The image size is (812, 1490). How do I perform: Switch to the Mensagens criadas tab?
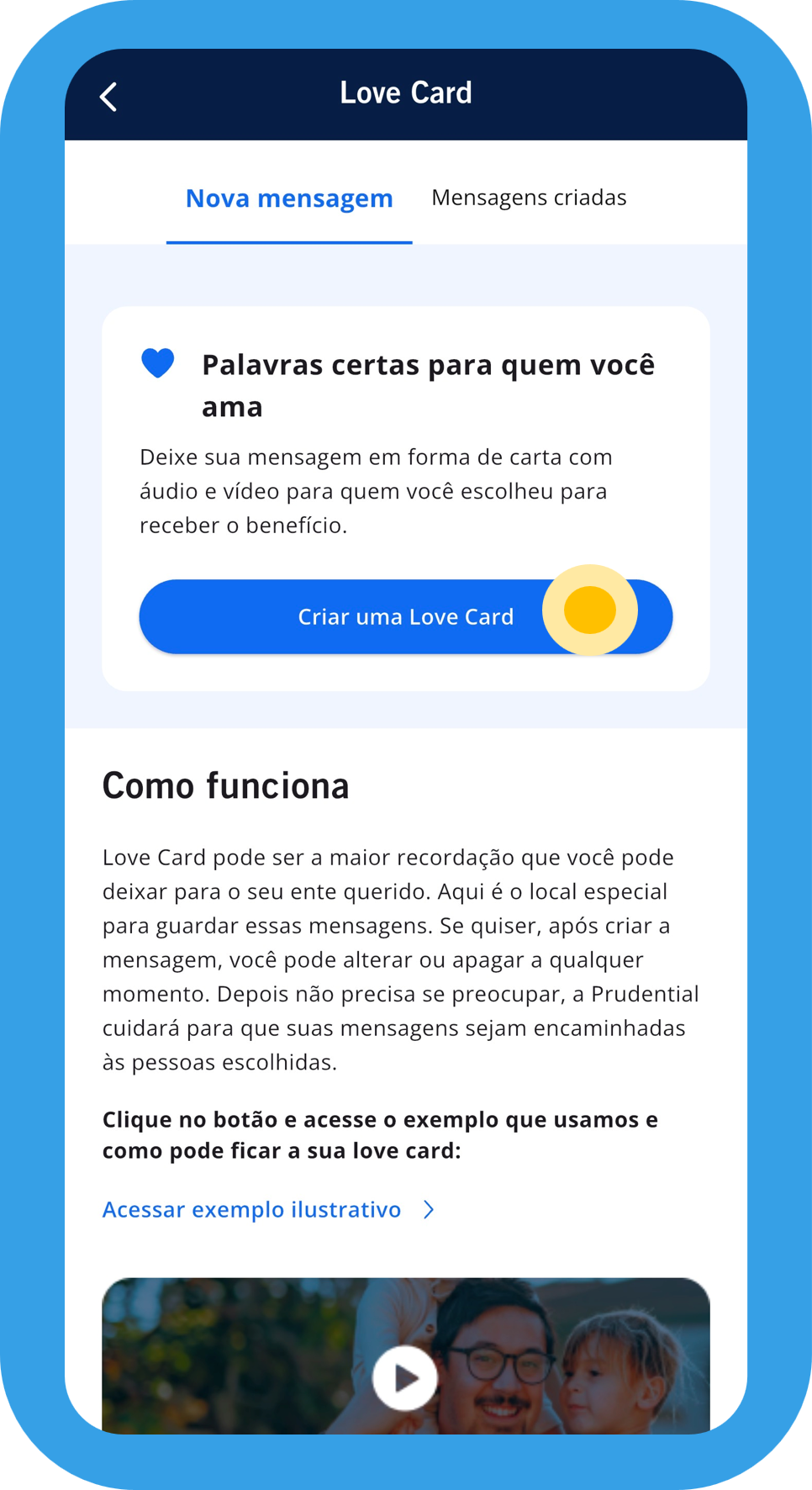click(529, 198)
